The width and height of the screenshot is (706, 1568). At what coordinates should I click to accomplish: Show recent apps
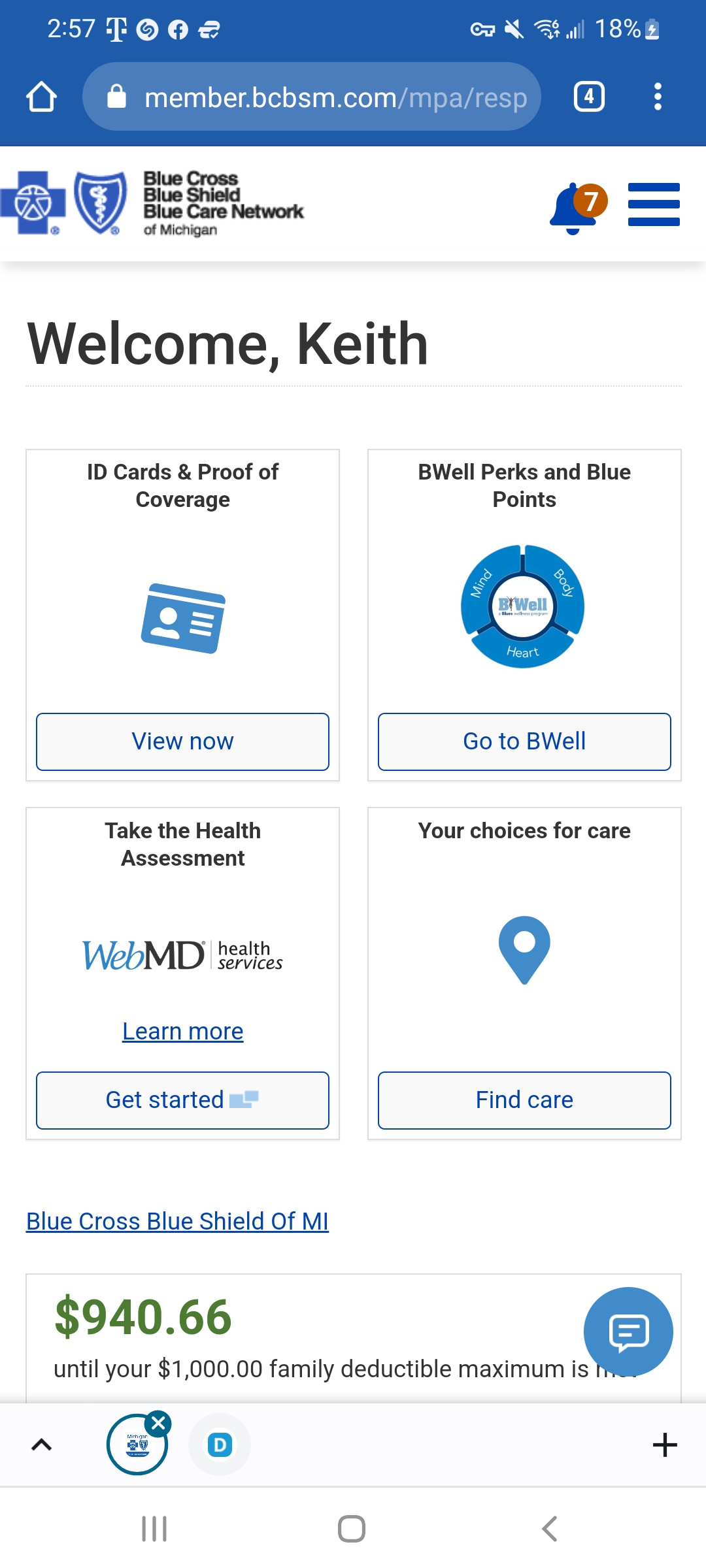click(154, 1529)
